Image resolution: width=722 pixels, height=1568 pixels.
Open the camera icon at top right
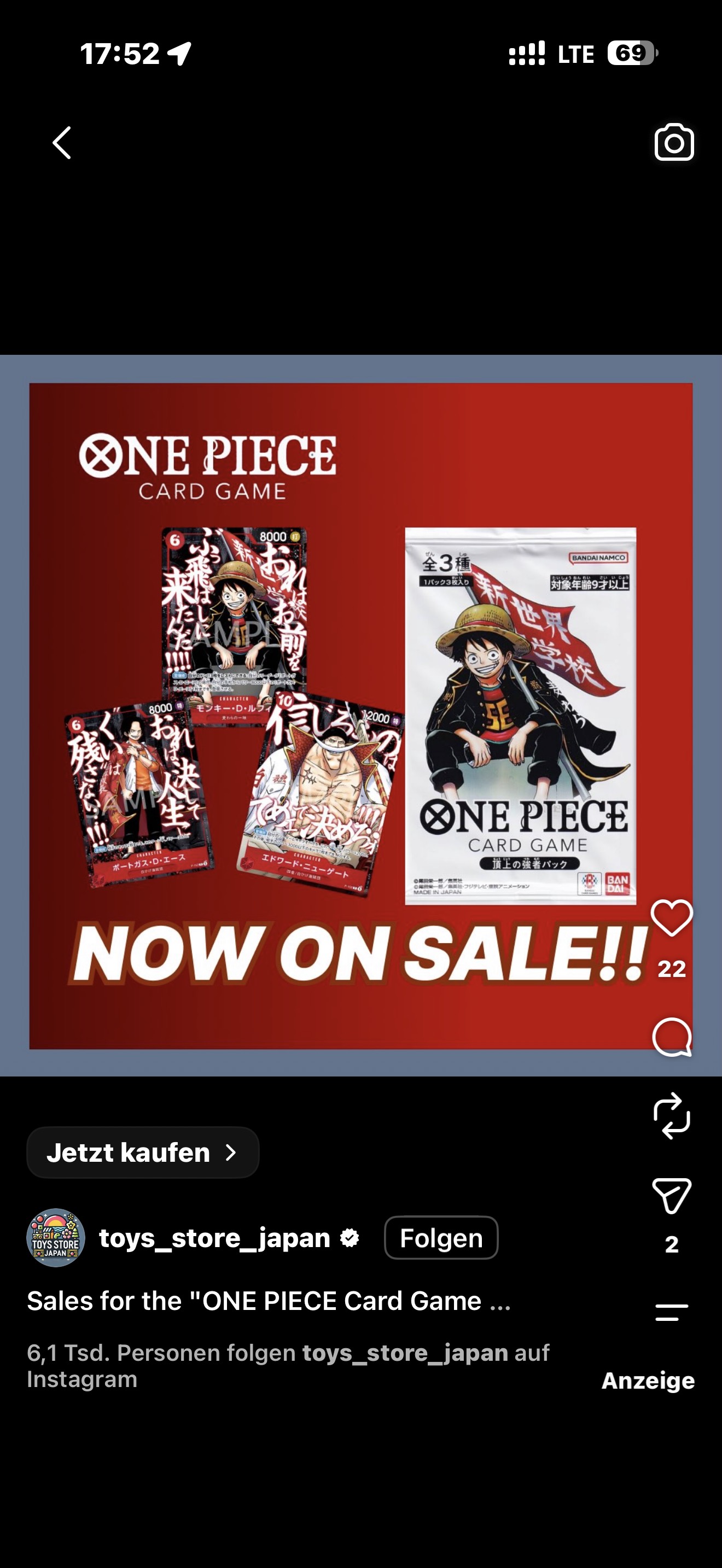click(x=674, y=143)
